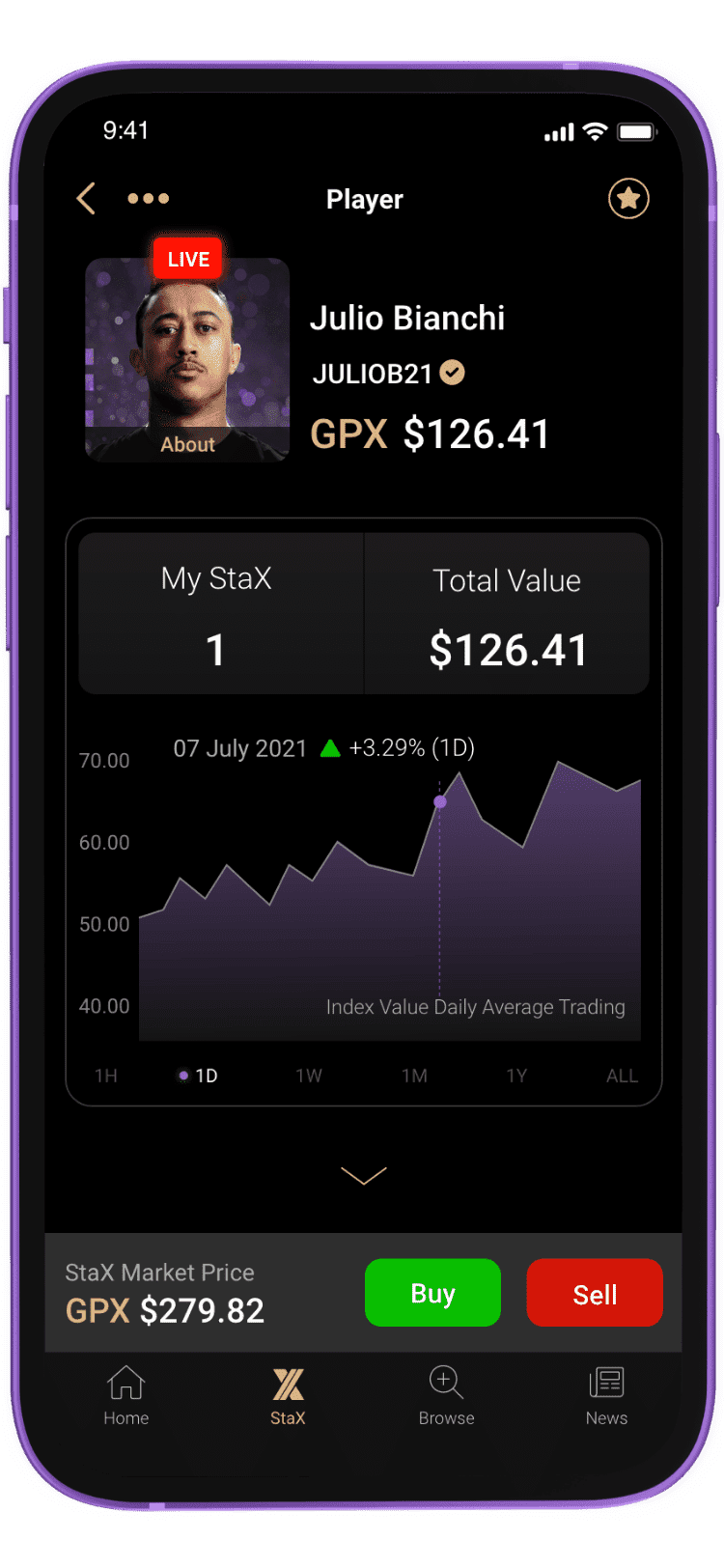Buy StaX at market price
724x1568 pixels.
point(432,1293)
